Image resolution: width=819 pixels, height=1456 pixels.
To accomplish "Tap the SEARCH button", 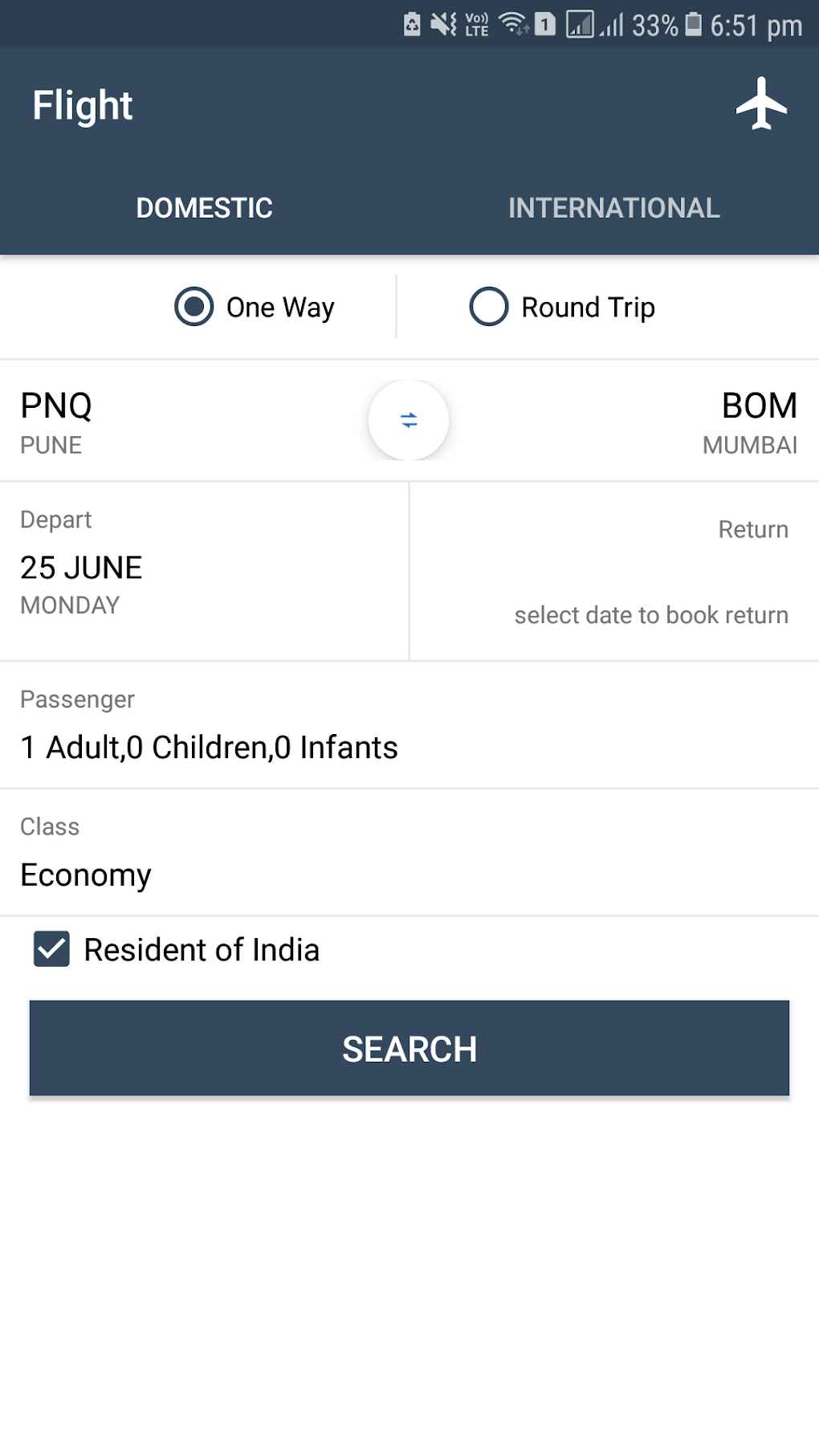I will coord(409,1048).
